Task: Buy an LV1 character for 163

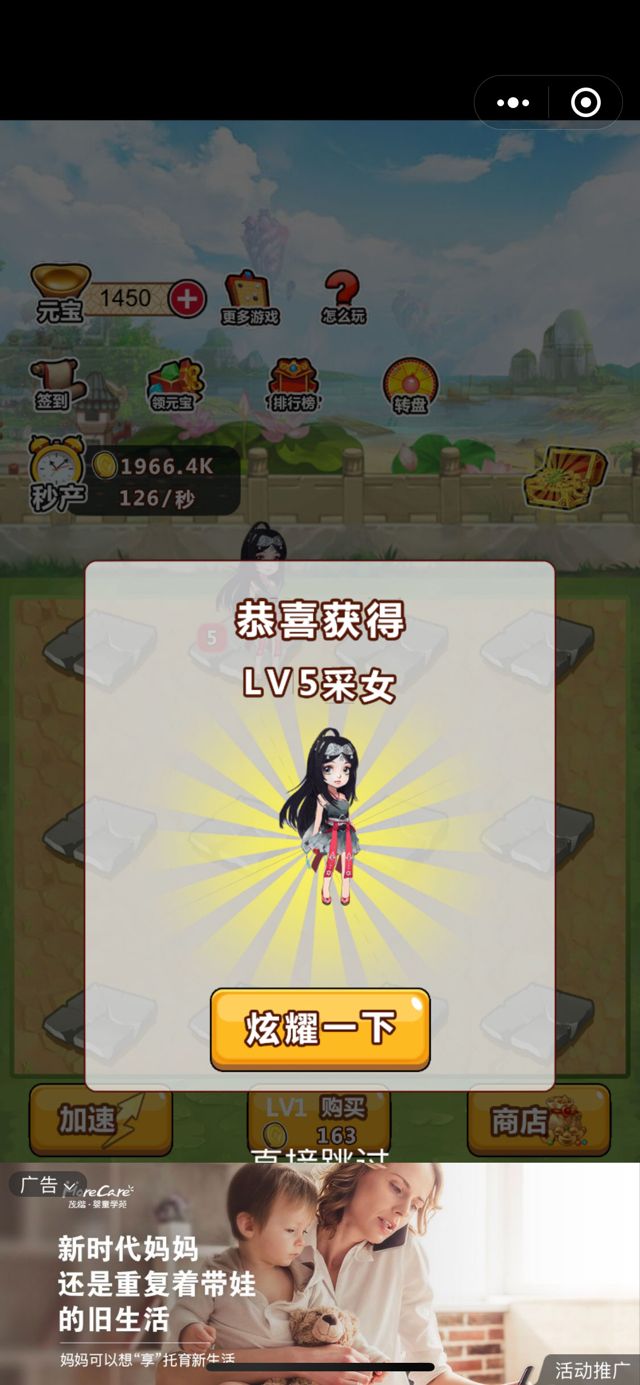Action: click(319, 1120)
